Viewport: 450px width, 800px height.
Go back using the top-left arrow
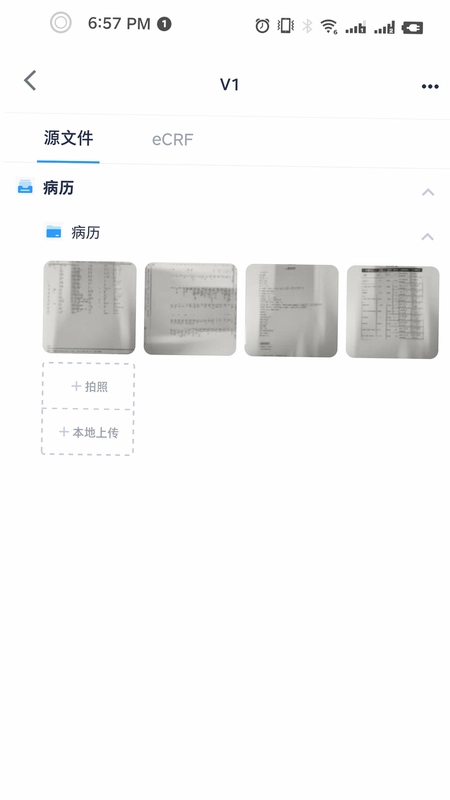click(30, 81)
